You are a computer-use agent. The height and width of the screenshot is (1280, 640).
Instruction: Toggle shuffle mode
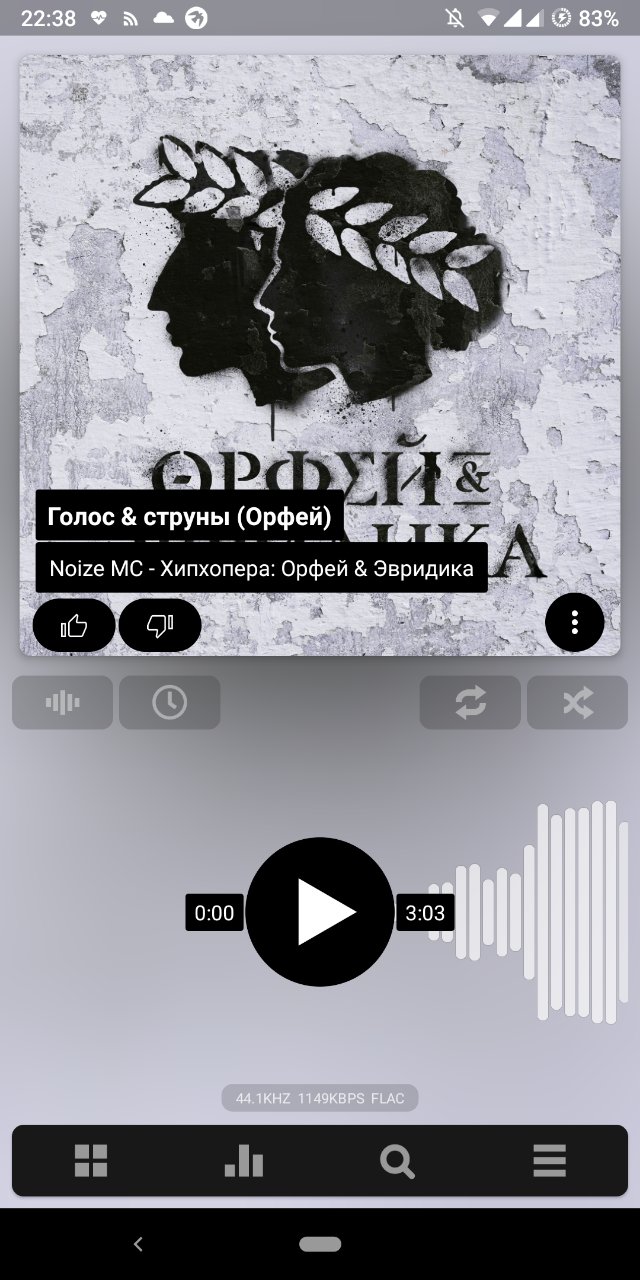click(x=577, y=702)
